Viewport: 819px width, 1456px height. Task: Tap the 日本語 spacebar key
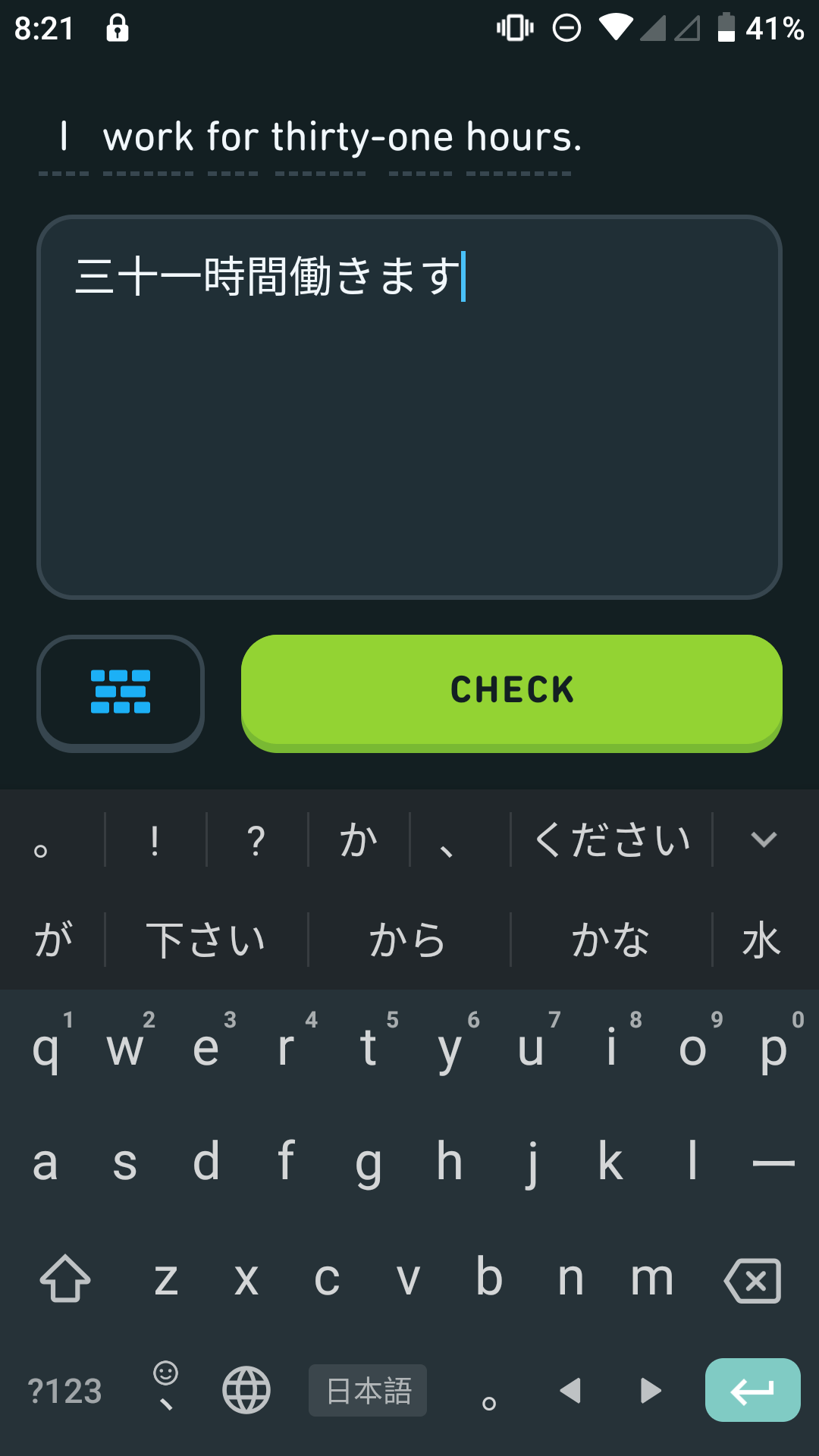(367, 1390)
